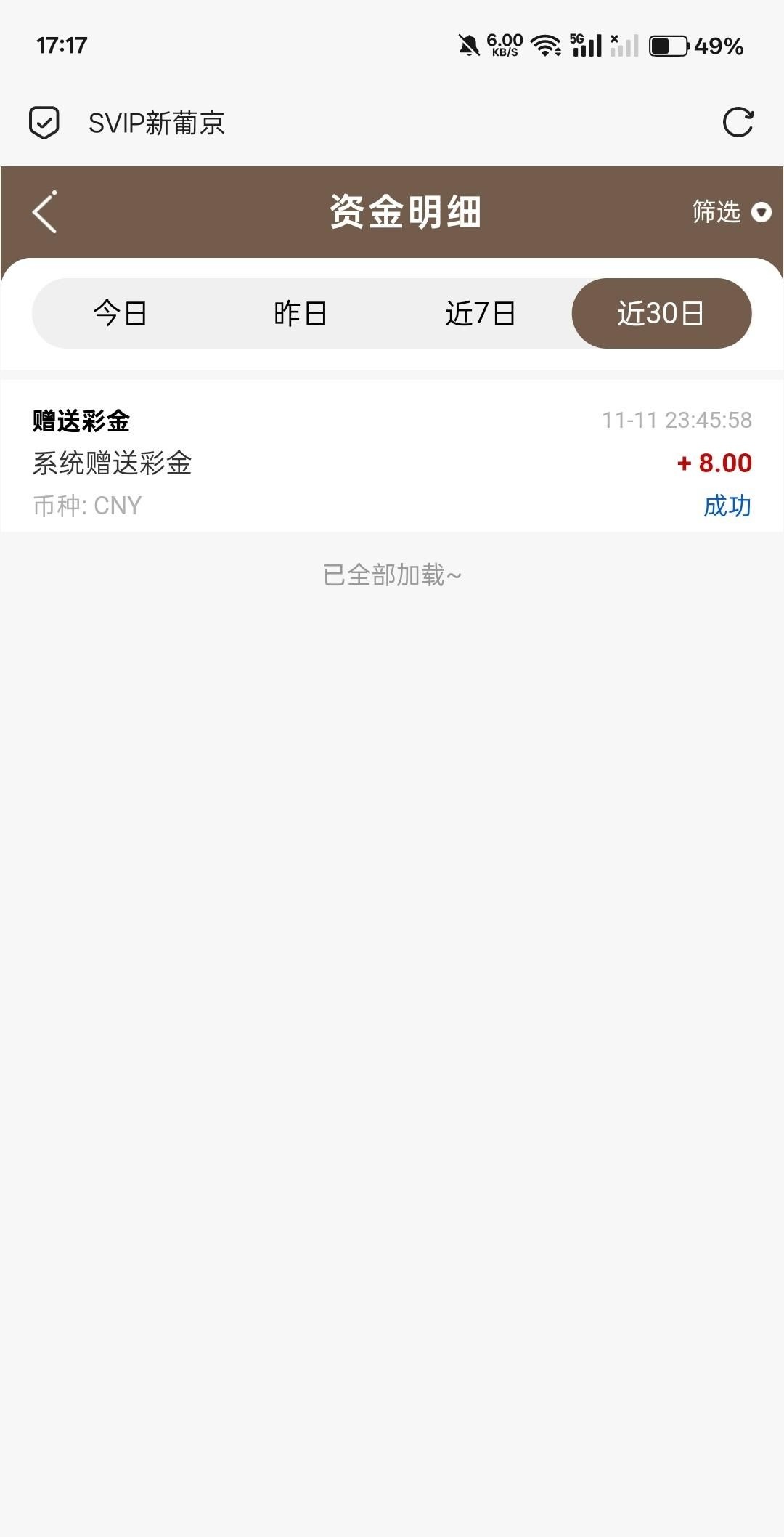Viewport: 784px width, 1537px height.
Task: Tap the security shield icon beside SVIP新葡京
Action: click(44, 122)
